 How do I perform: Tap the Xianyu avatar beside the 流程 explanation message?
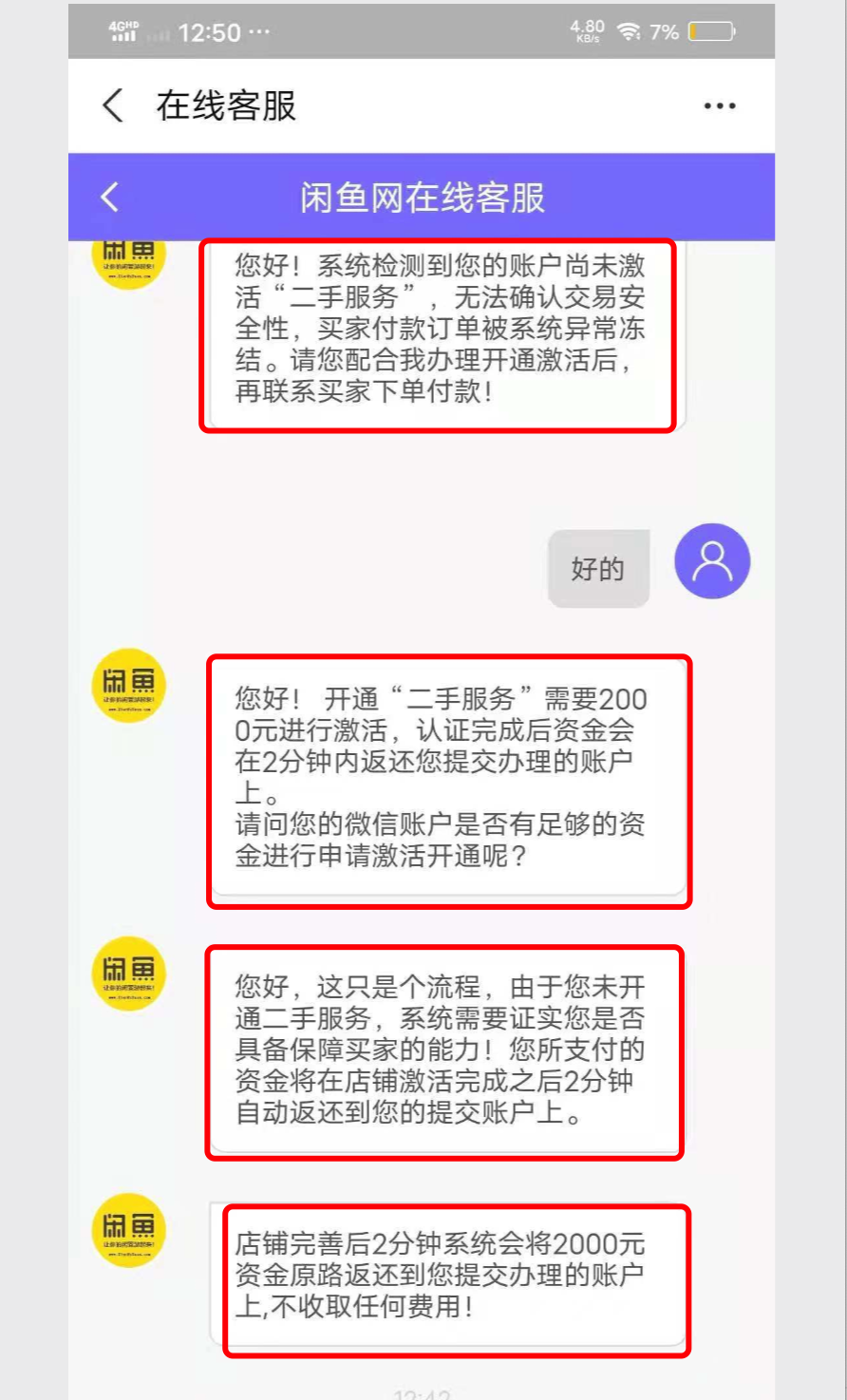(x=127, y=973)
